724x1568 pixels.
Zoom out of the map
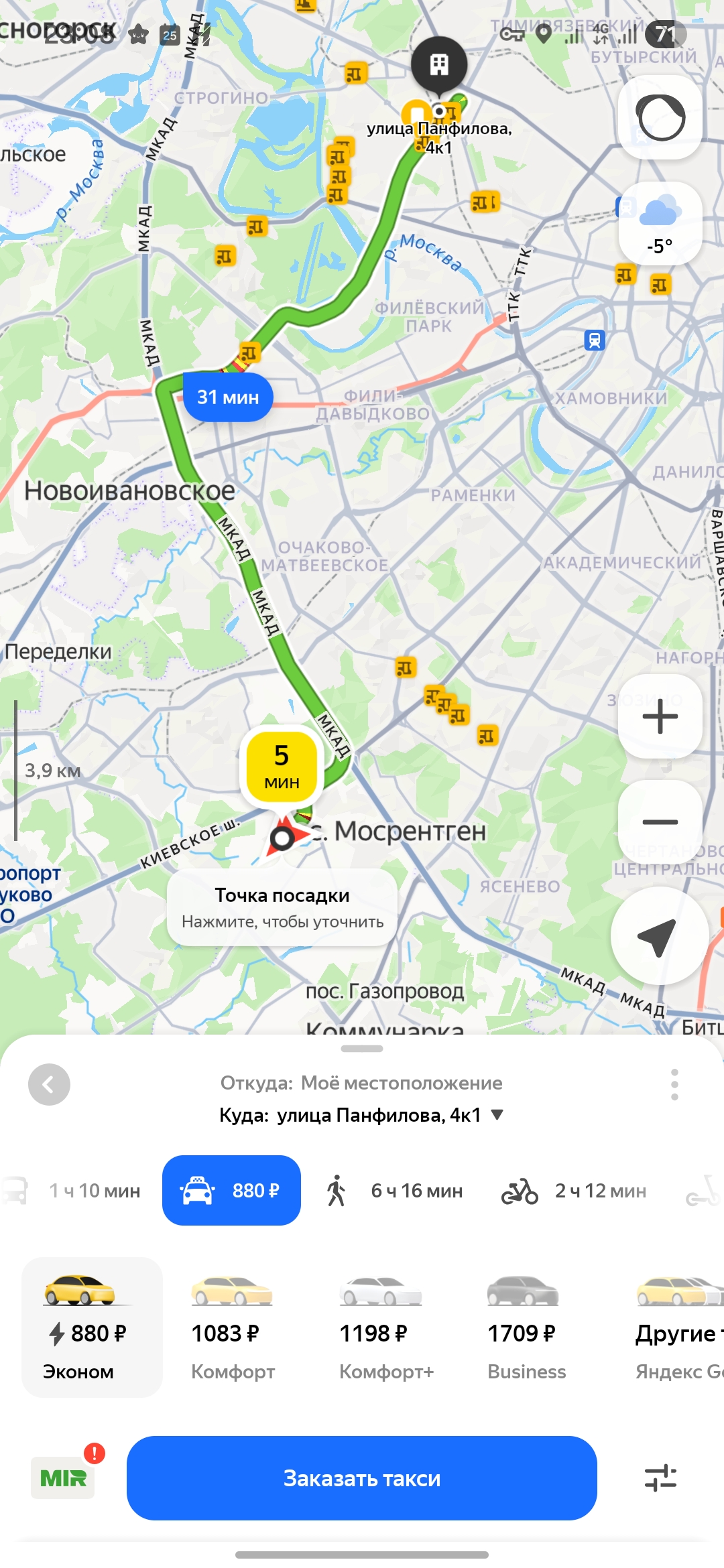click(660, 822)
